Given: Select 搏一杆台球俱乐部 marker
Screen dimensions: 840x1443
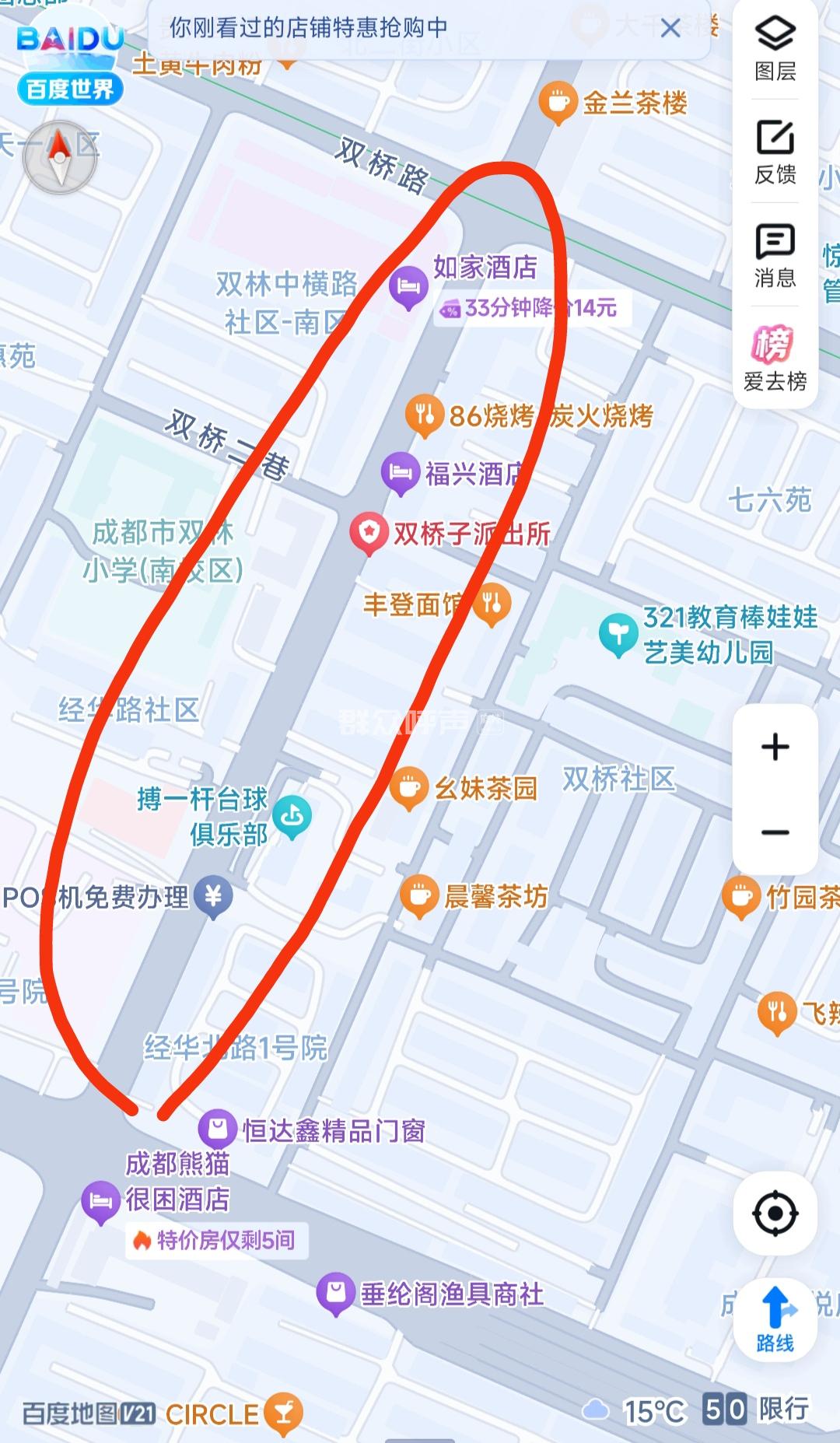Looking at the screenshot, I should 292,816.
